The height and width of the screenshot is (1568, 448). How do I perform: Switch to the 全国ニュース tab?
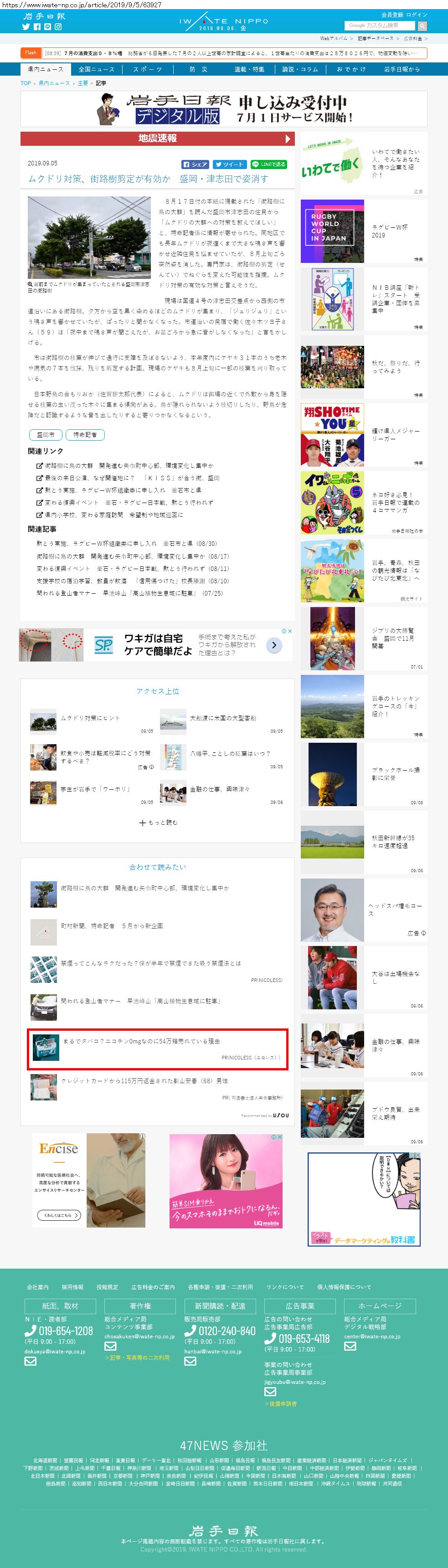[96, 69]
